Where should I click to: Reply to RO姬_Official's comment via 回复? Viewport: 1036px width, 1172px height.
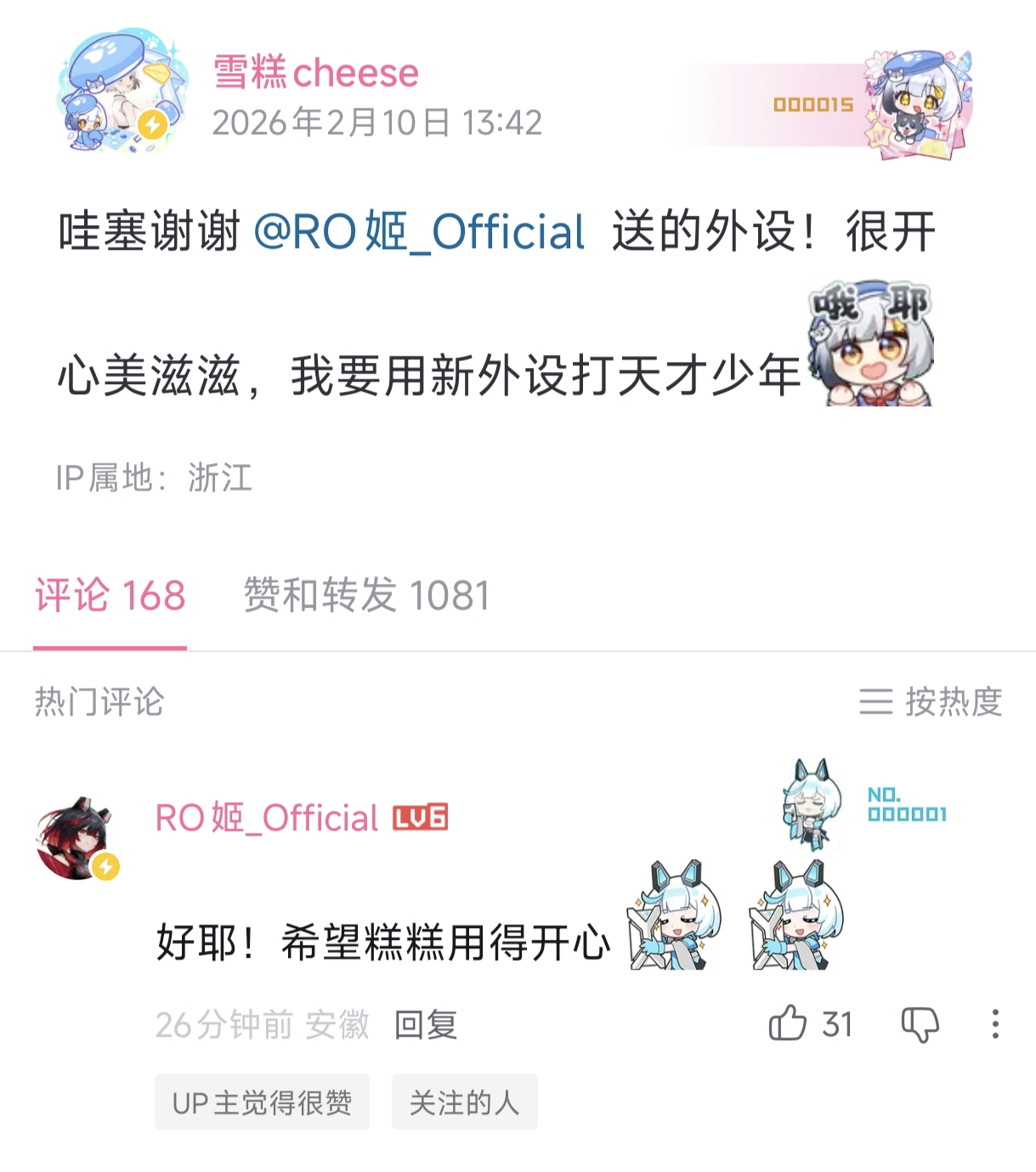[426, 1025]
